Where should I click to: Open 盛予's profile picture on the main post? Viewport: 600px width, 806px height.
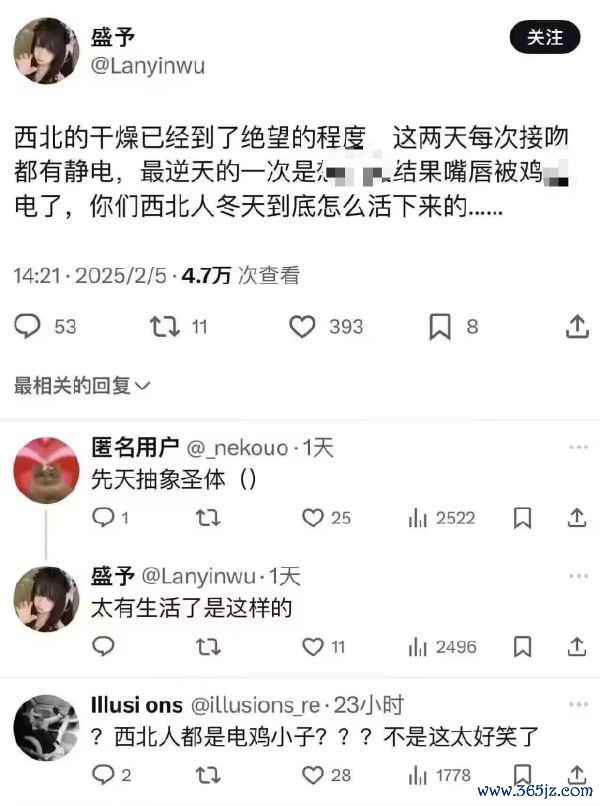[x=46, y=50]
